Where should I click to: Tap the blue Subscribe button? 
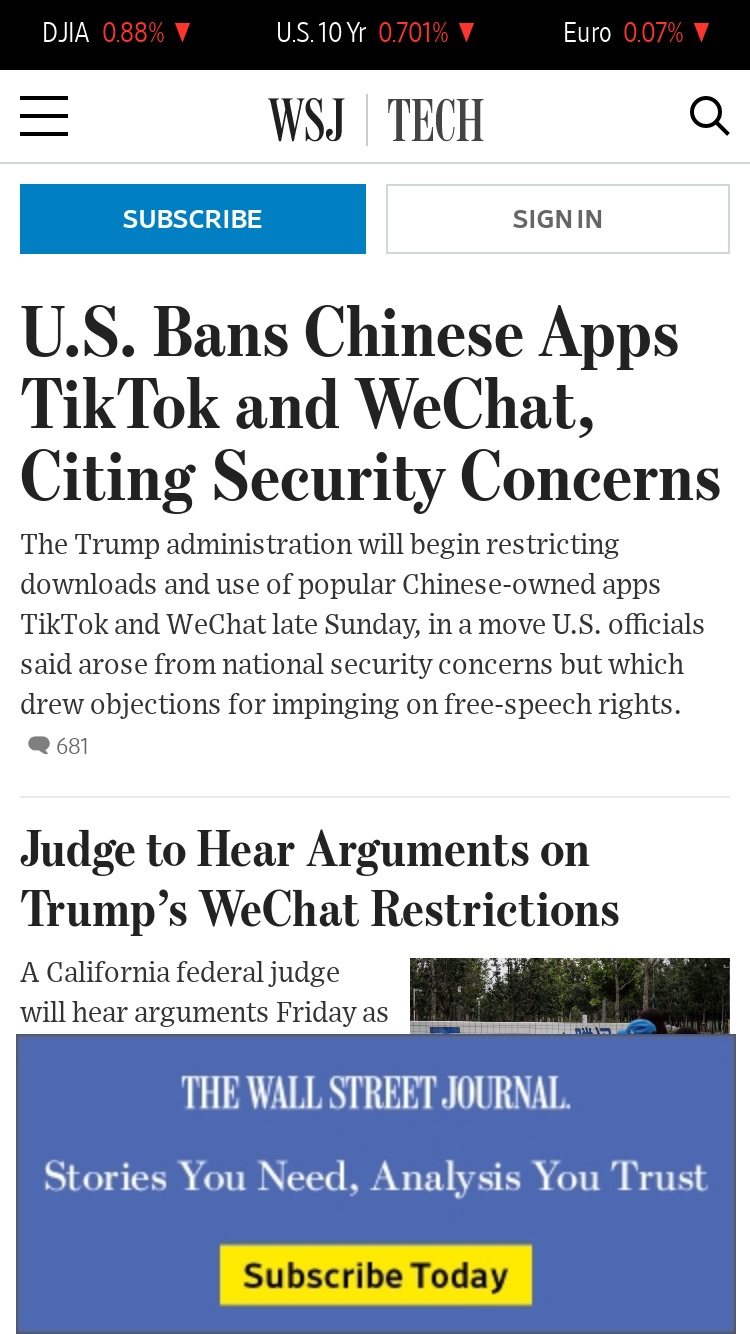193,219
